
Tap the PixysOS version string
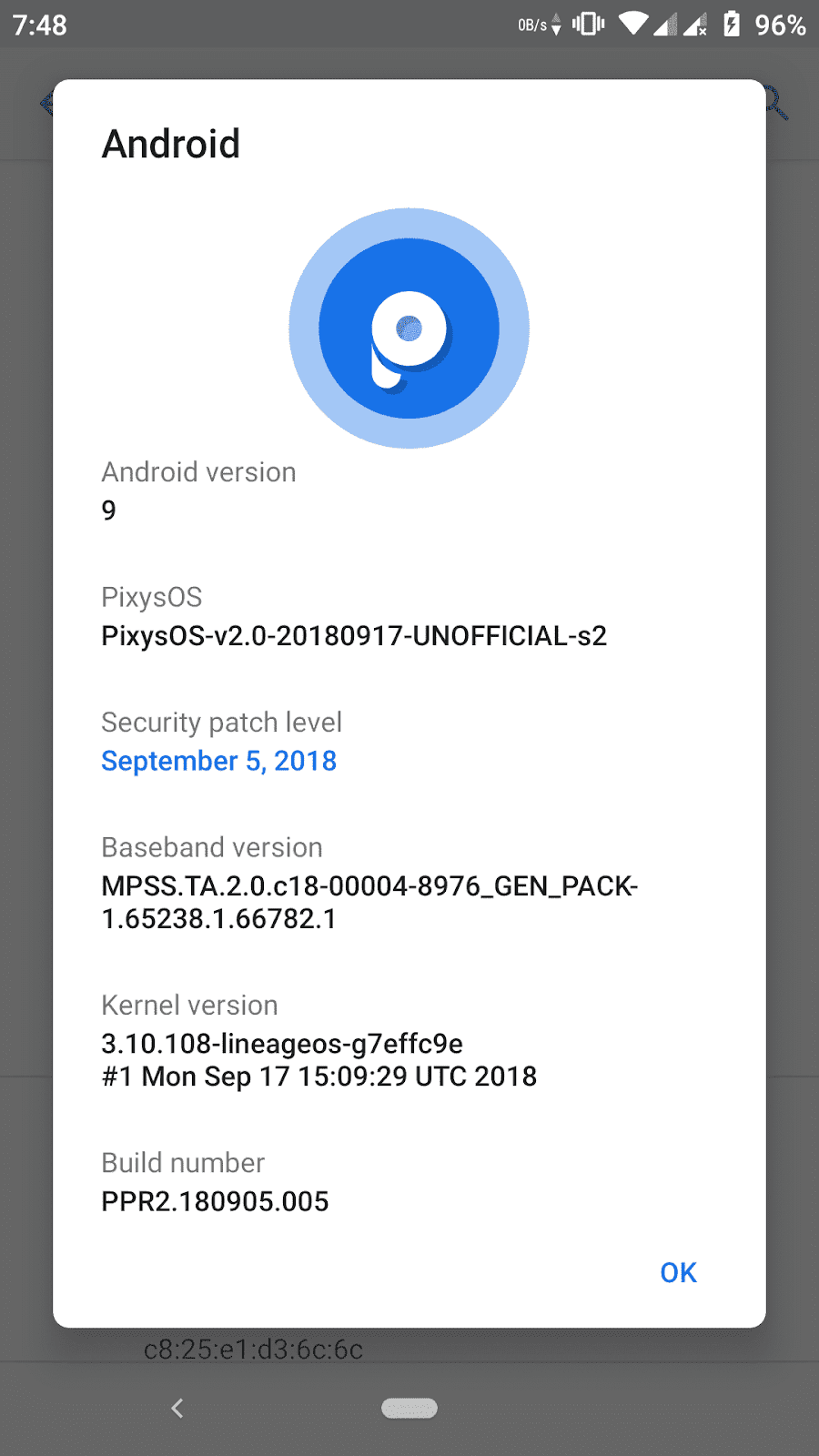(354, 635)
